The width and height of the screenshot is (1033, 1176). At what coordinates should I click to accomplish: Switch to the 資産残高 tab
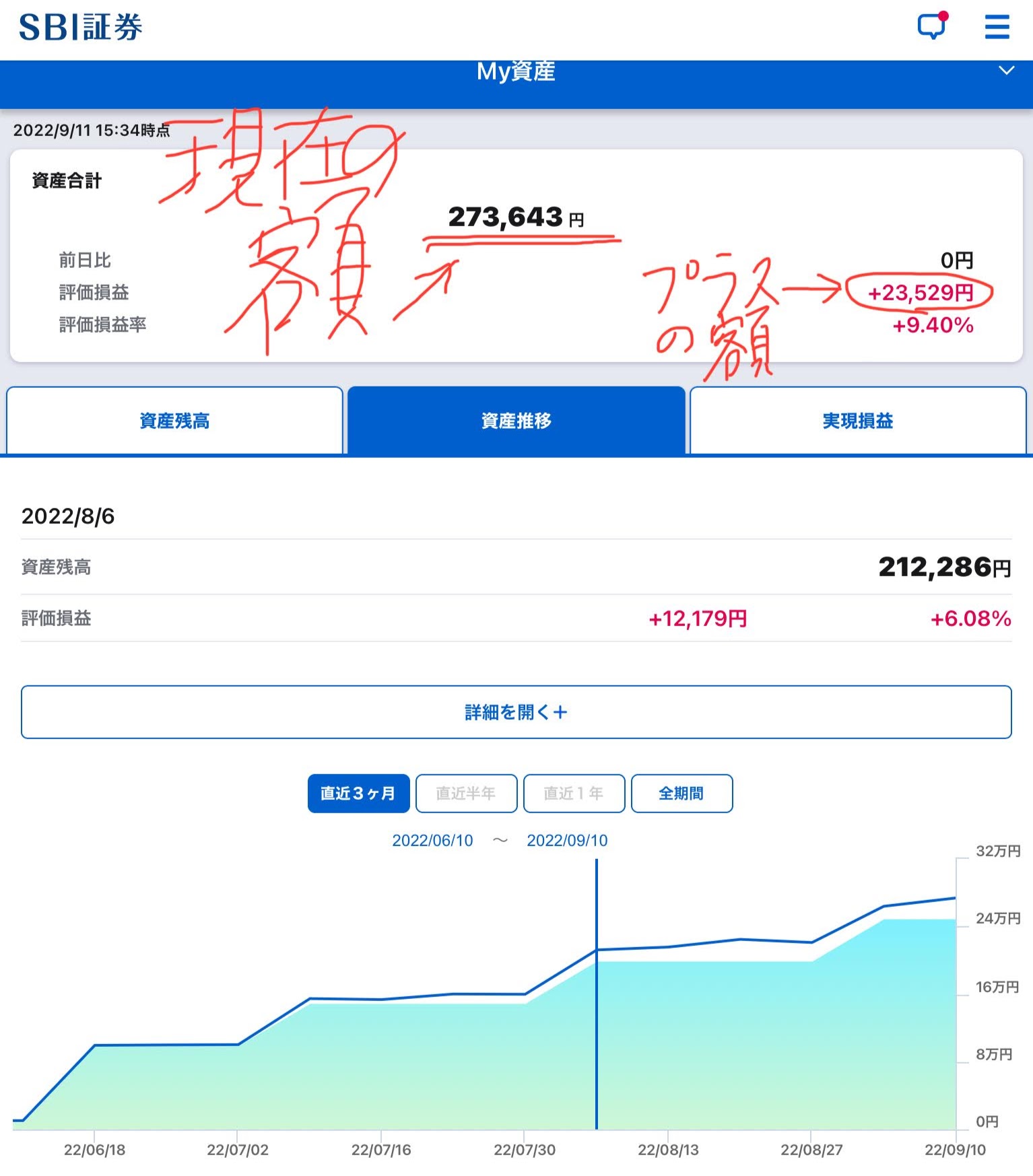[174, 421]
